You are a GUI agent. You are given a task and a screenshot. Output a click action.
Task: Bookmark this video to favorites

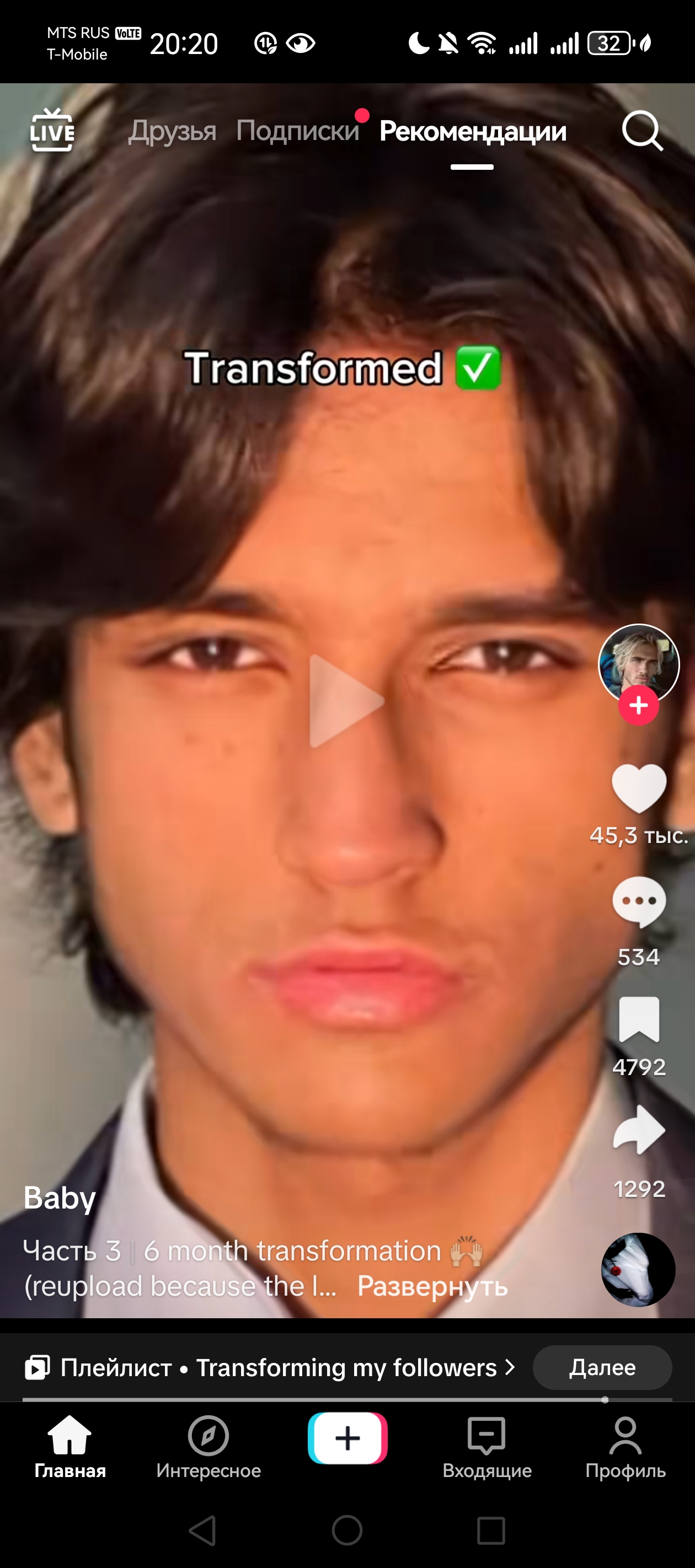(x=639, y=1019)
